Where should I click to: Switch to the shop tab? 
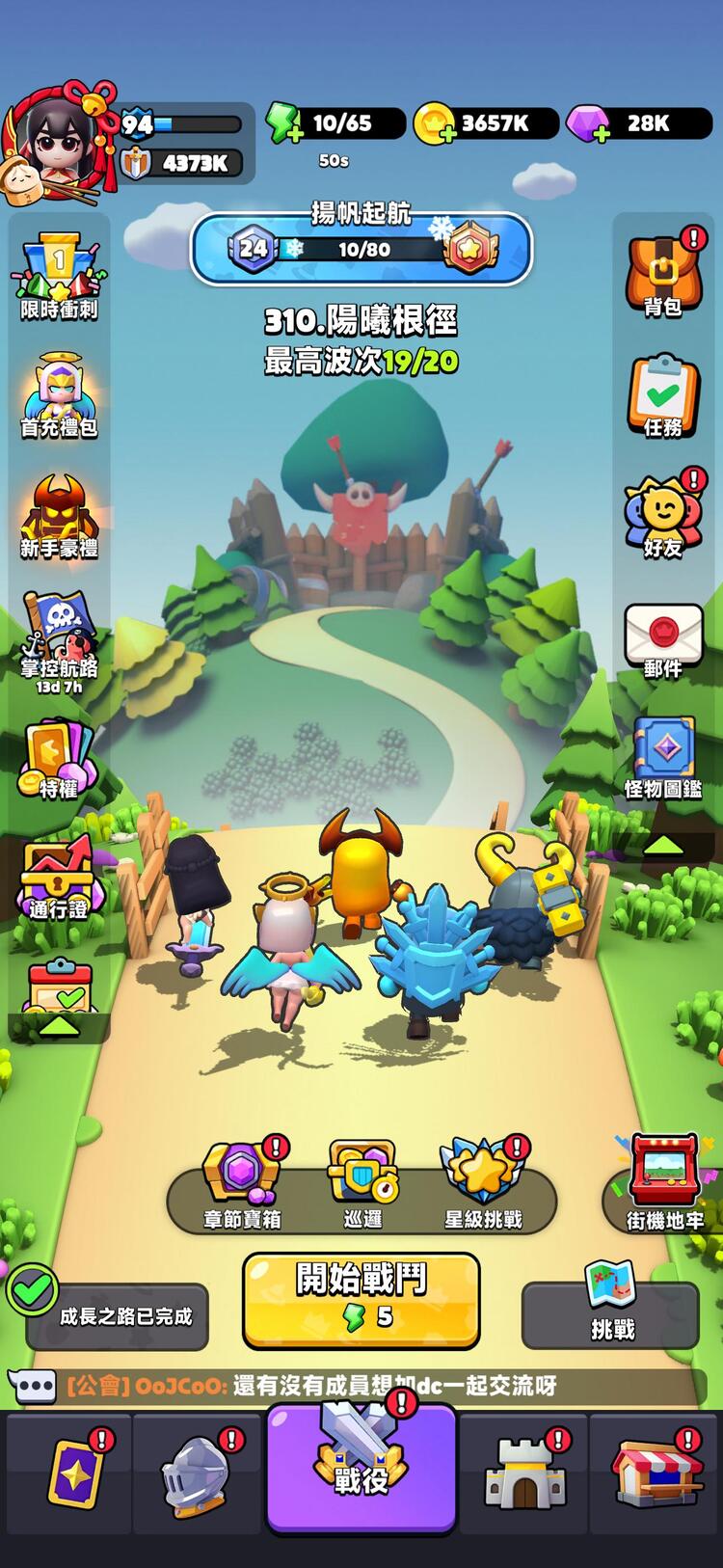pos(656,1473)
